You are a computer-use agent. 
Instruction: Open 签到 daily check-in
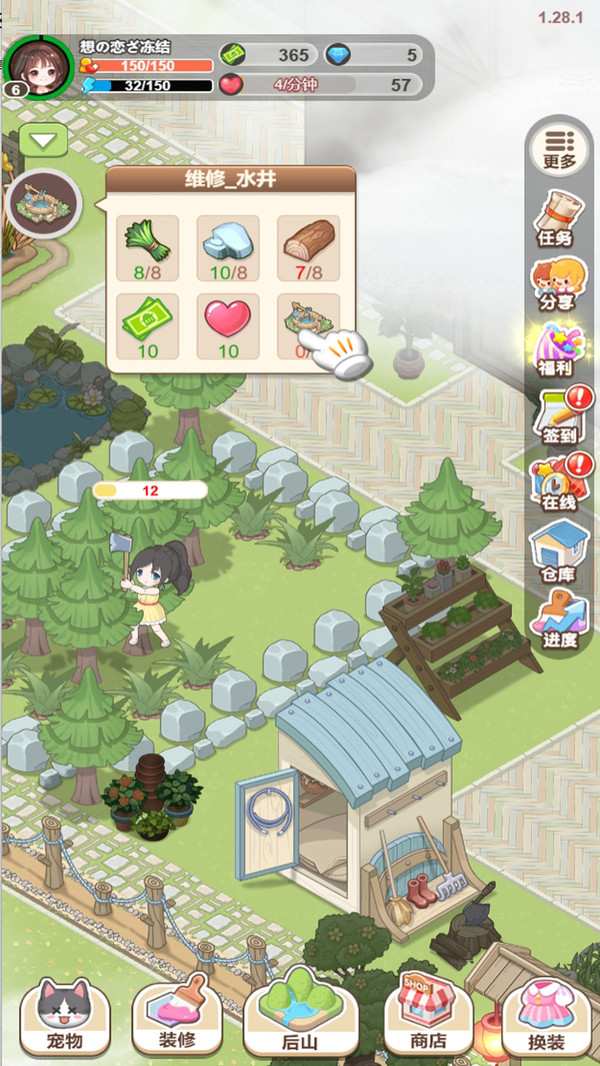tap(560, 418)
